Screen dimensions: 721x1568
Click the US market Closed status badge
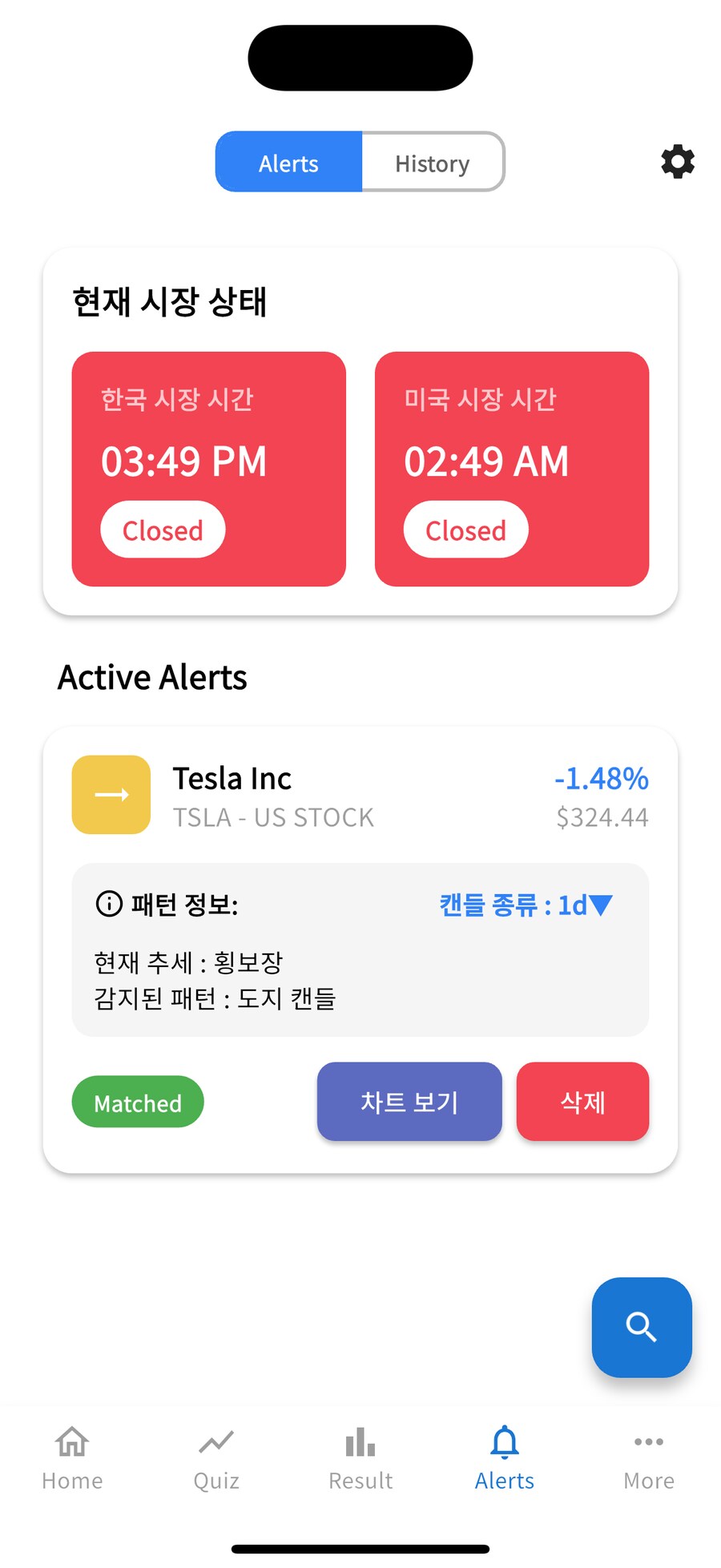tap(465, 530)
